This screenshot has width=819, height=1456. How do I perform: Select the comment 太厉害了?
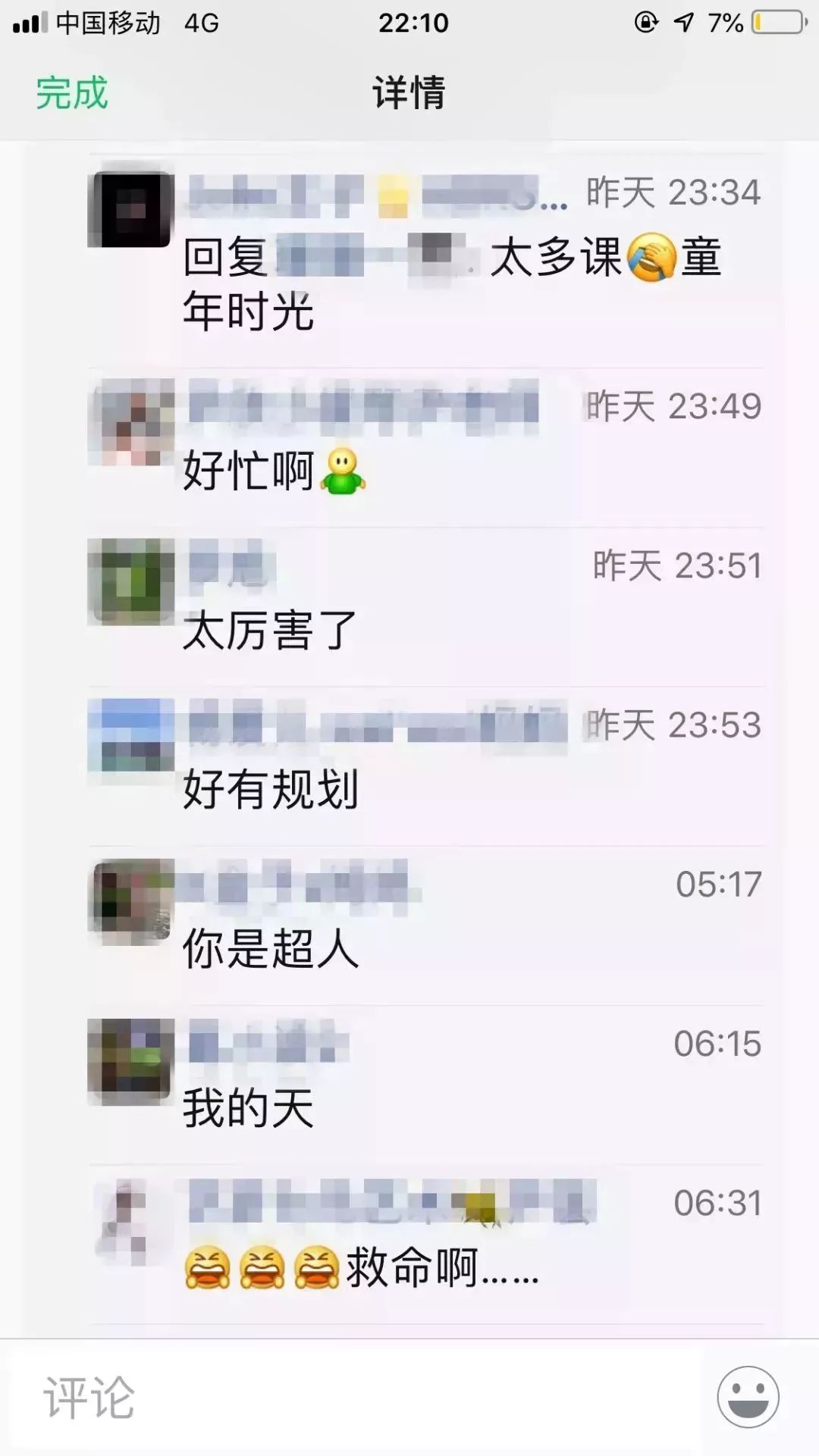tap(269, 630)
